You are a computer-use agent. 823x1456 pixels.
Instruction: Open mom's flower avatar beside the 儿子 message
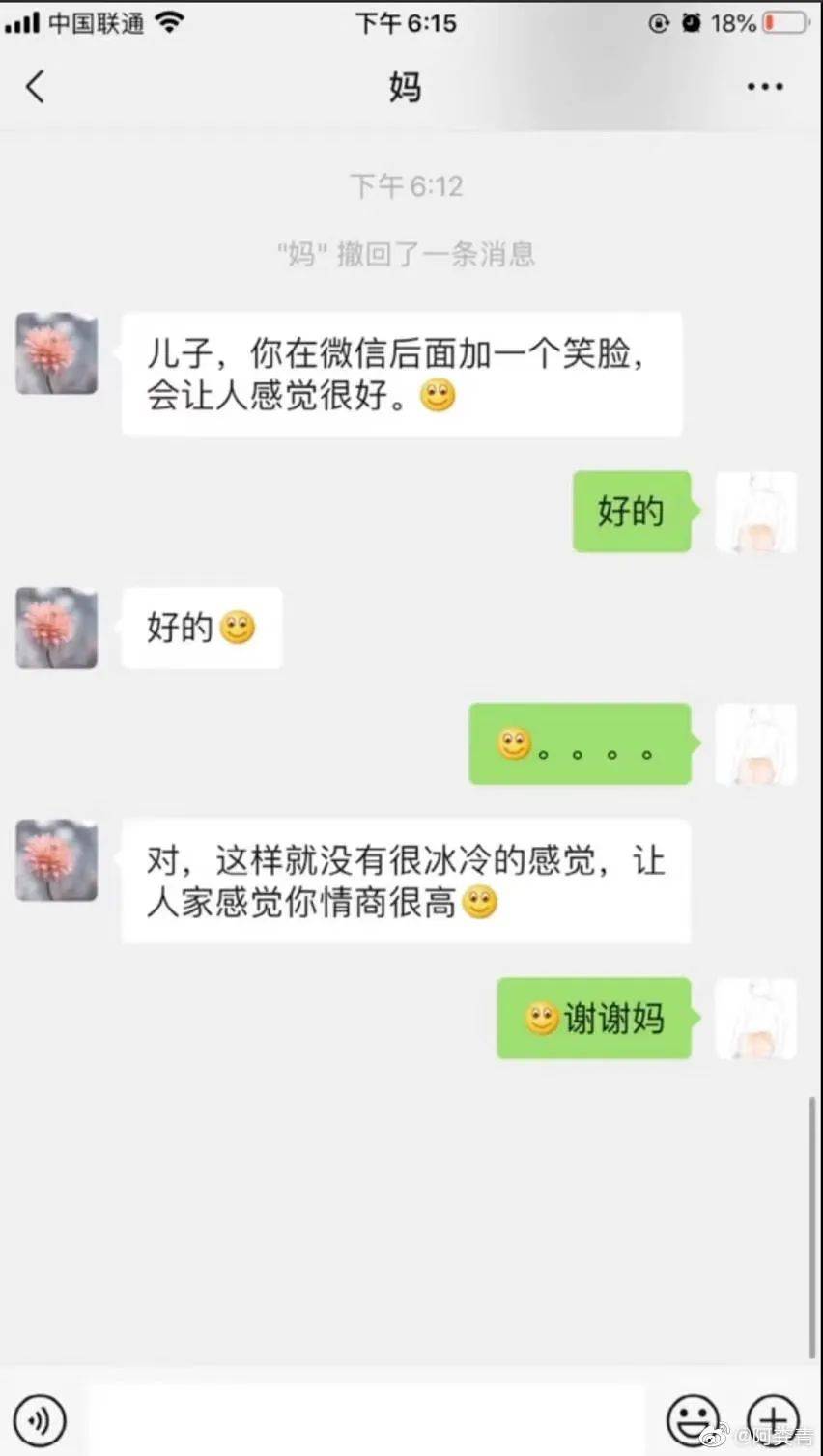point(57,353)
